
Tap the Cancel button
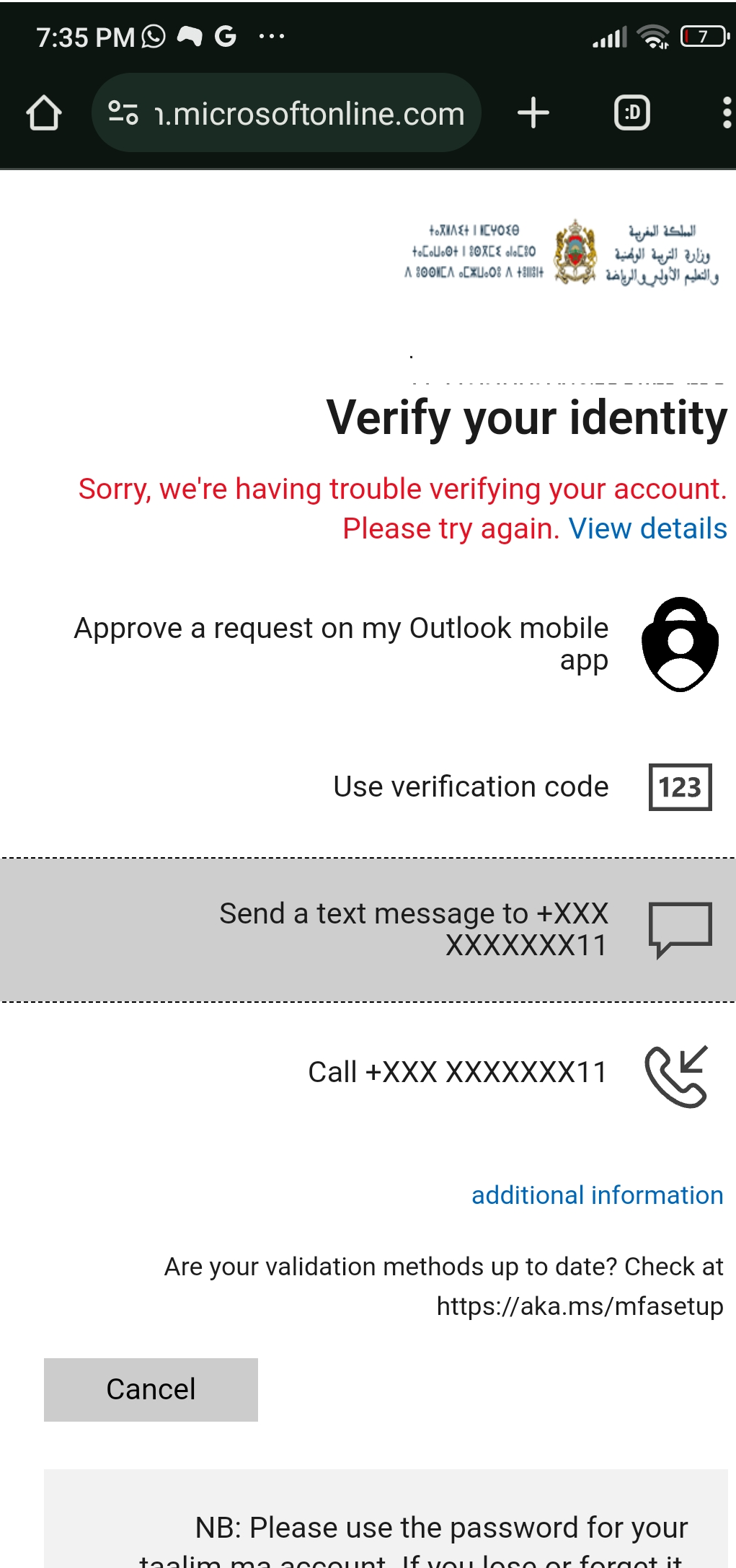(151, 1389)
